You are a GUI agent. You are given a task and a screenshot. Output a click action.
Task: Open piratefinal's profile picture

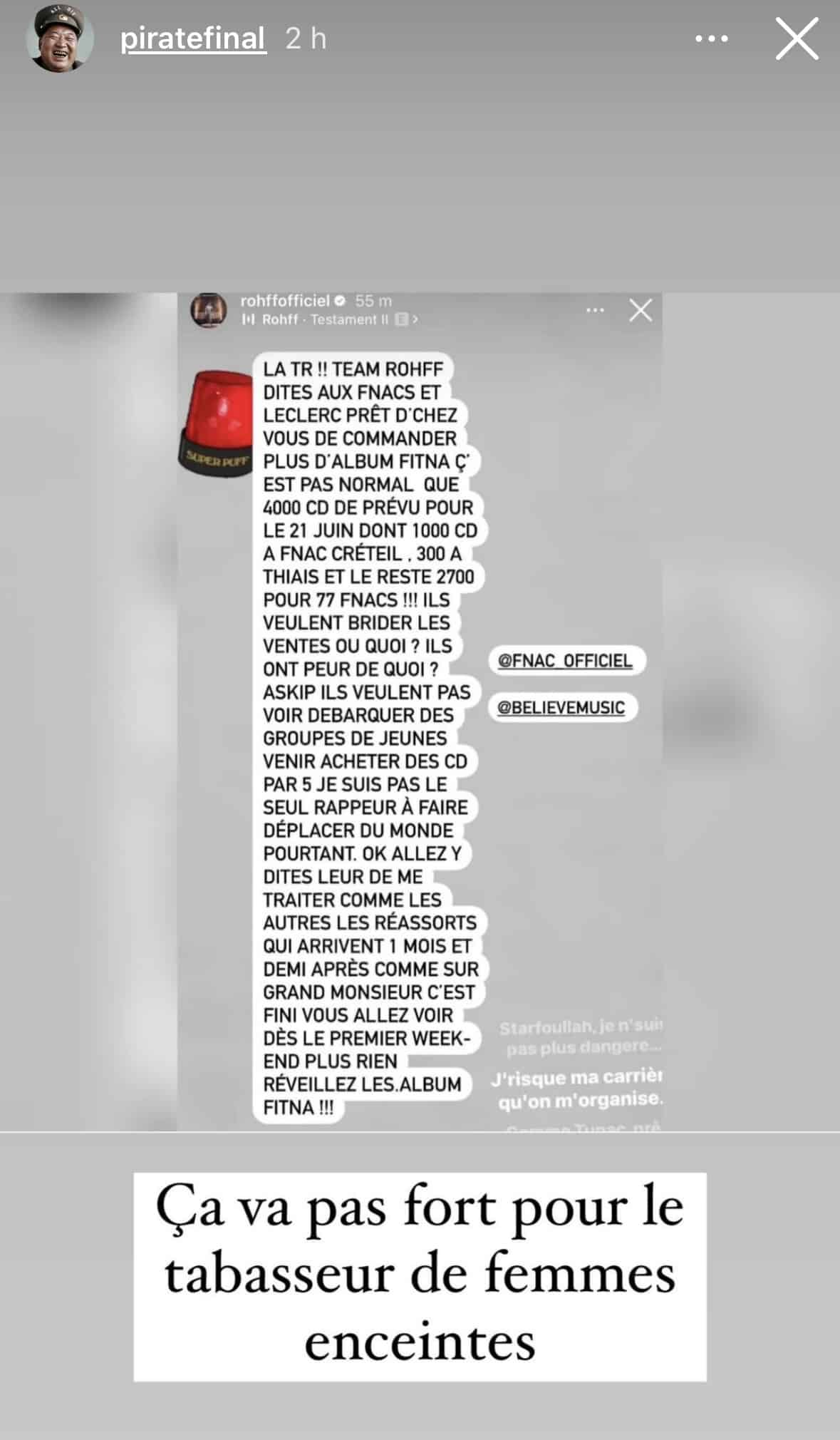click(60, 39)
